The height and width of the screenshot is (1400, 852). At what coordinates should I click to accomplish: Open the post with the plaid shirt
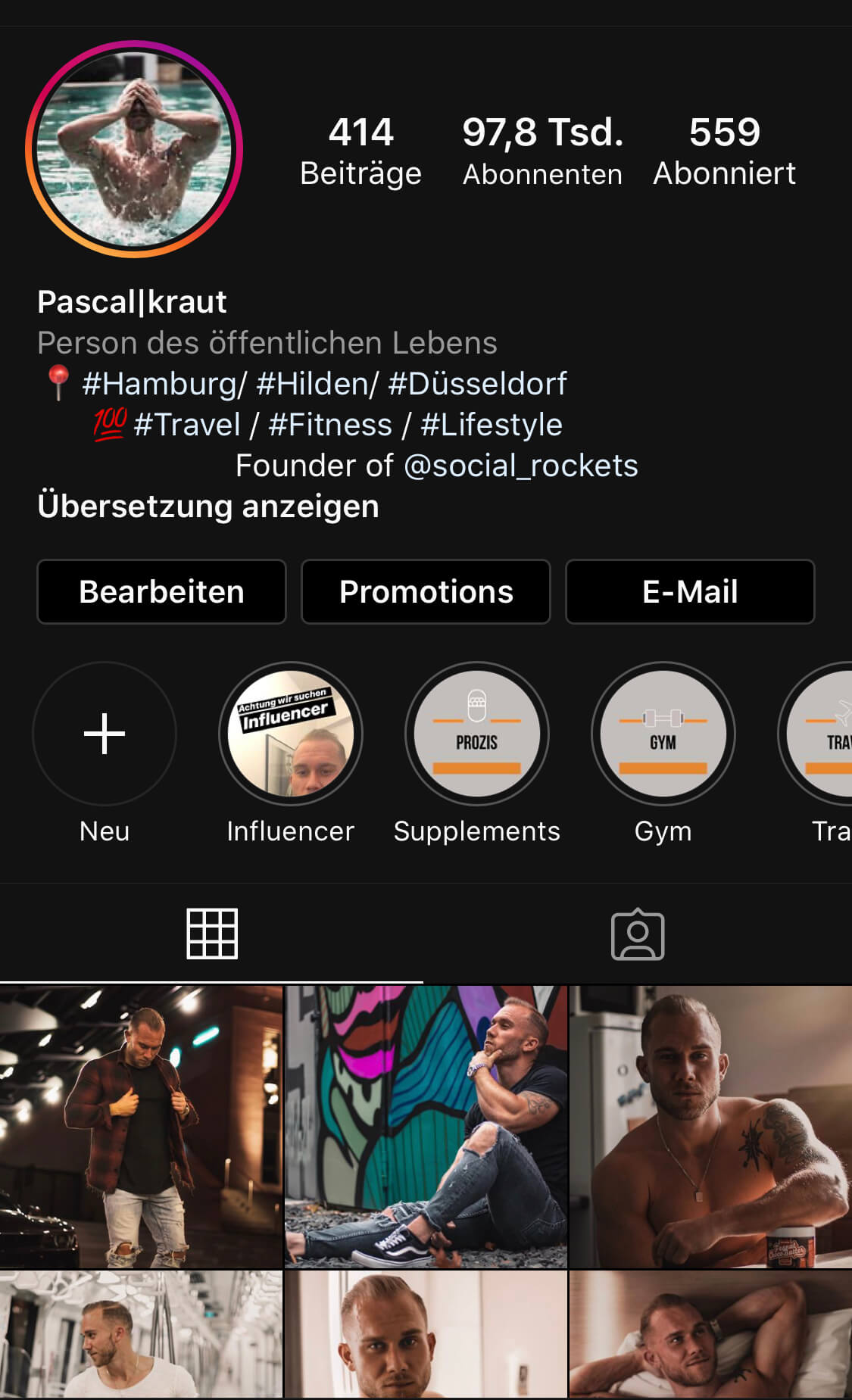[141, 1127]
